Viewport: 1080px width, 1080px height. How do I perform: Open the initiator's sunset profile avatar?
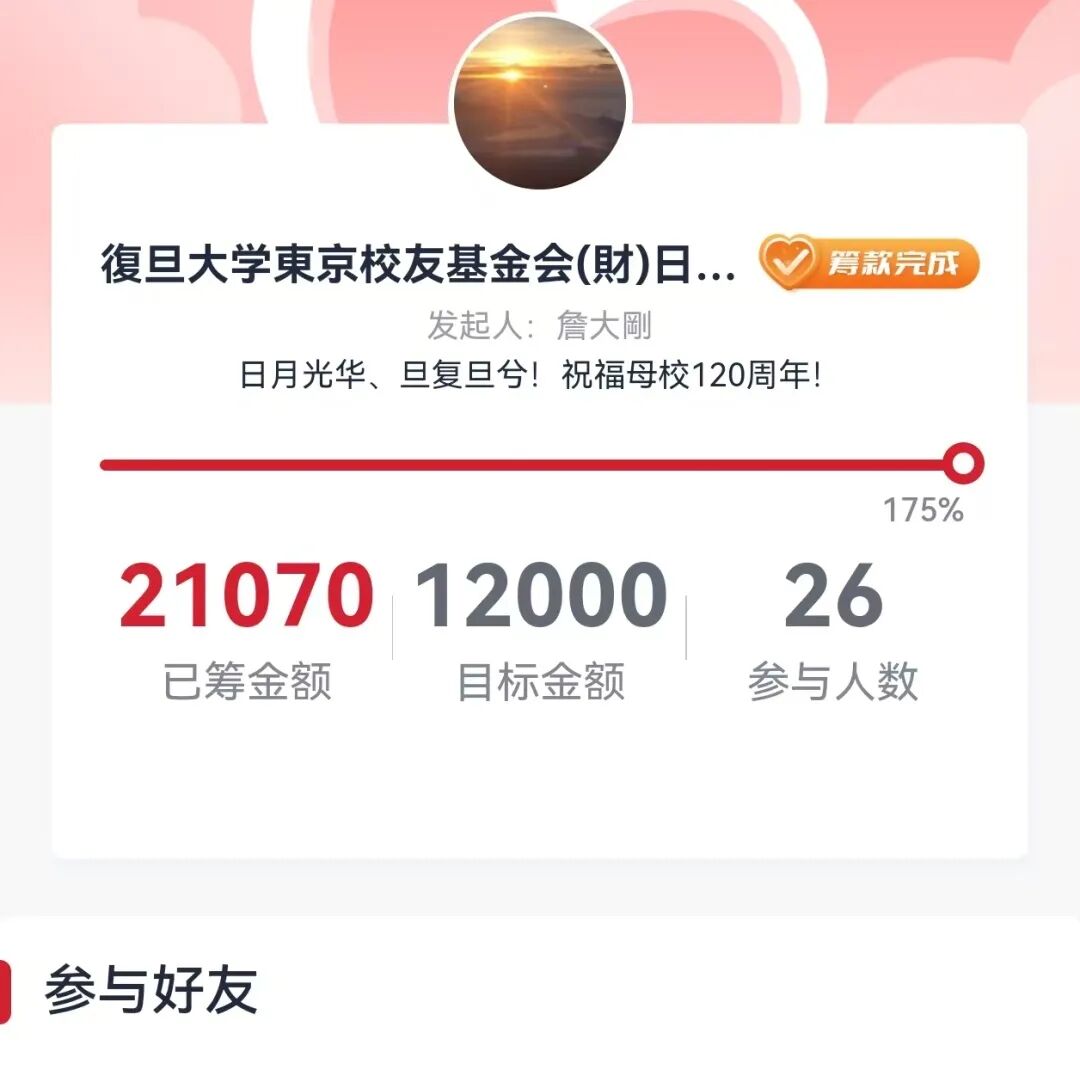(x=540, y=102)
